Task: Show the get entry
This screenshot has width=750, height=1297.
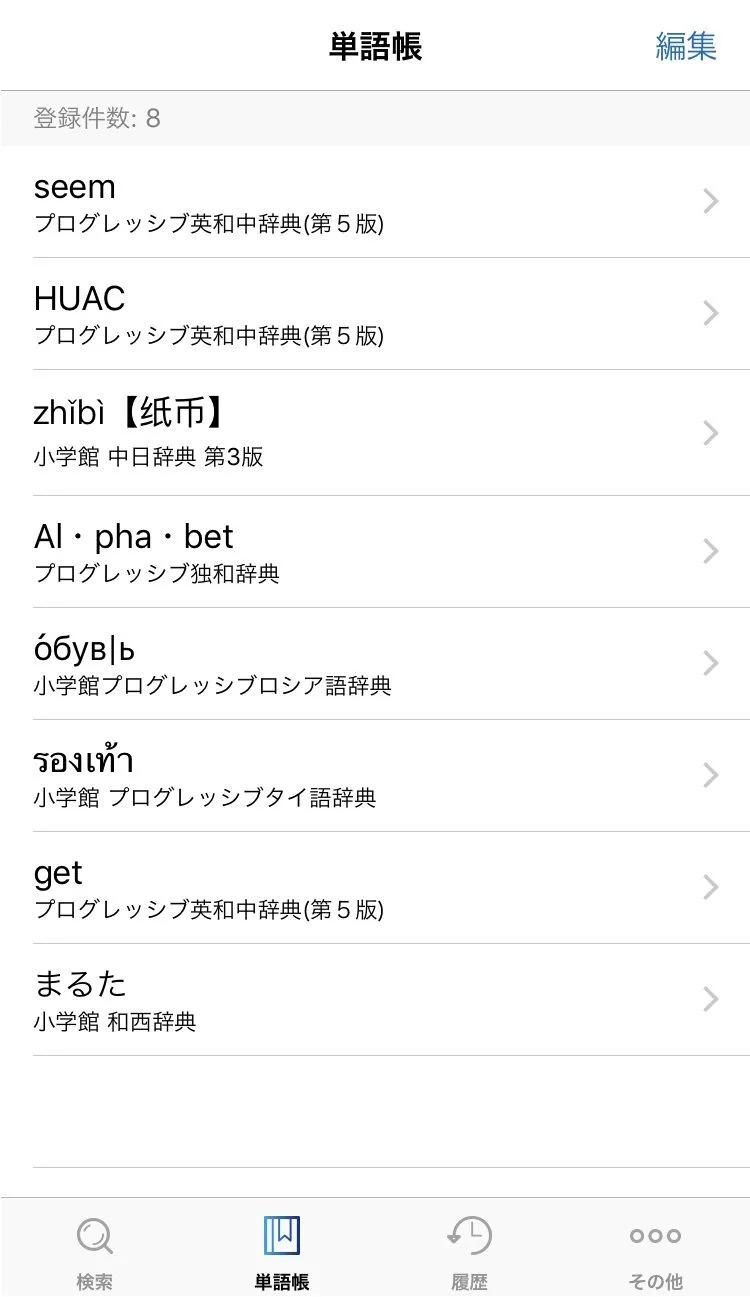Action: tap(375, 888)
